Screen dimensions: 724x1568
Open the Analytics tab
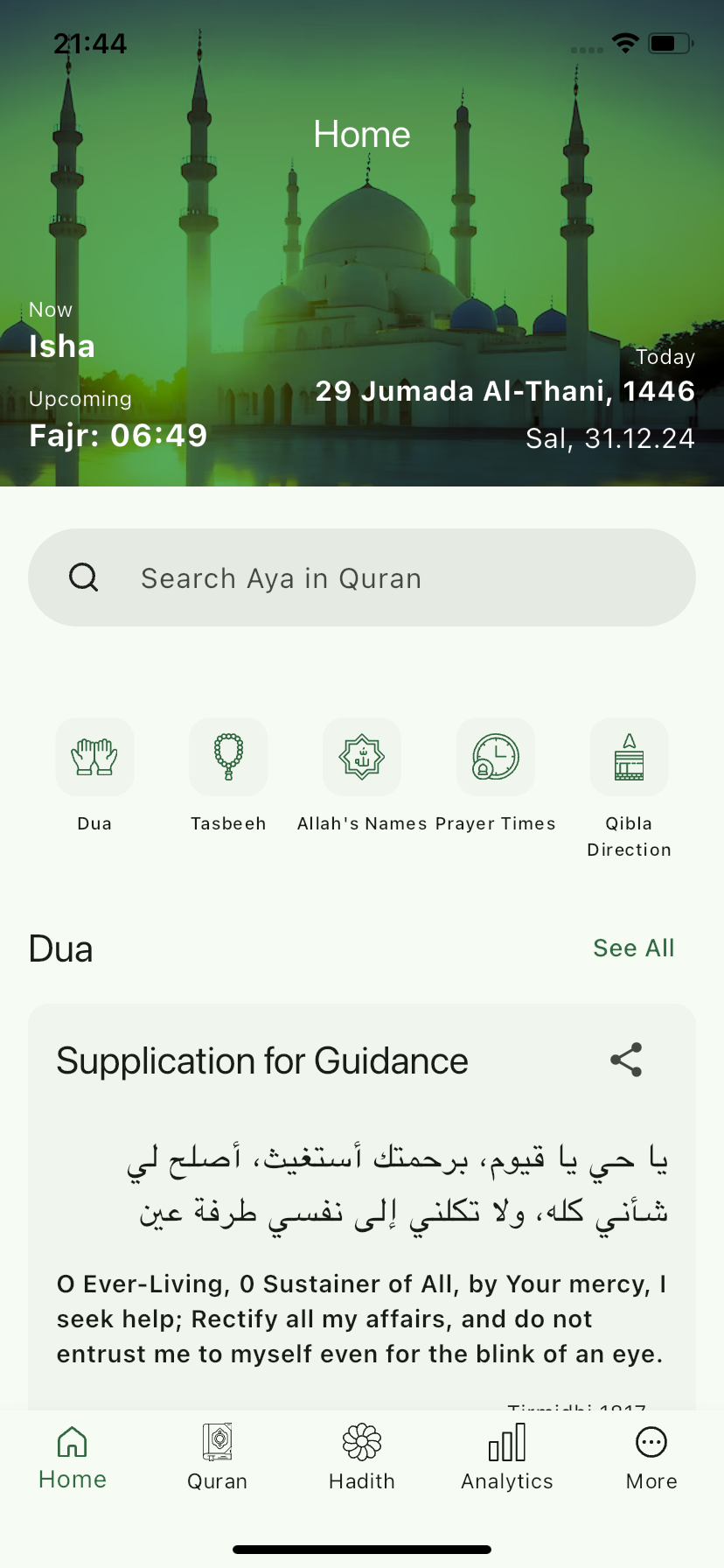pos(507,1457)
